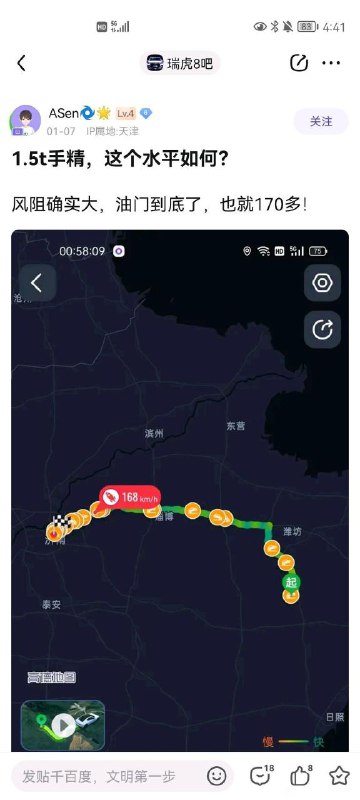Follow ASen with the 关注 button
The width and height of the screenshot is (360, 800).
point(321,121)
